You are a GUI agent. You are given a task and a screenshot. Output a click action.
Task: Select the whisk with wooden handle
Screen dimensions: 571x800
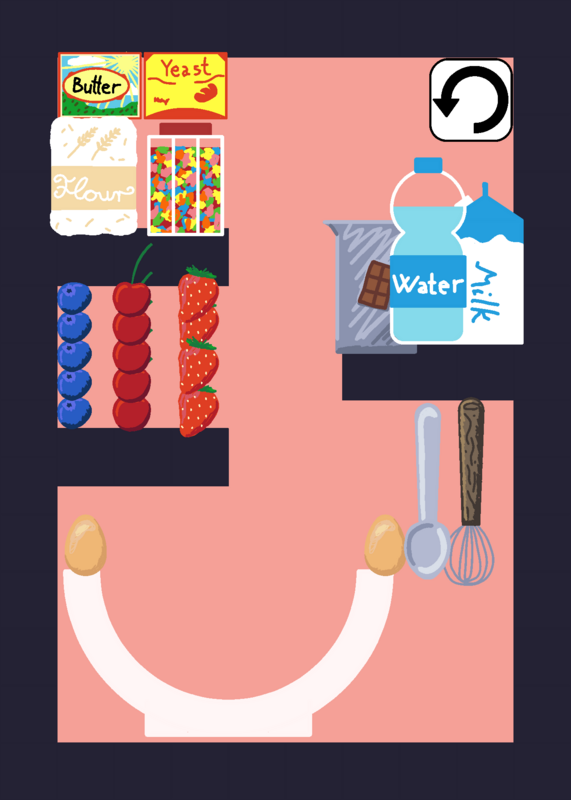tap(470, 492)
